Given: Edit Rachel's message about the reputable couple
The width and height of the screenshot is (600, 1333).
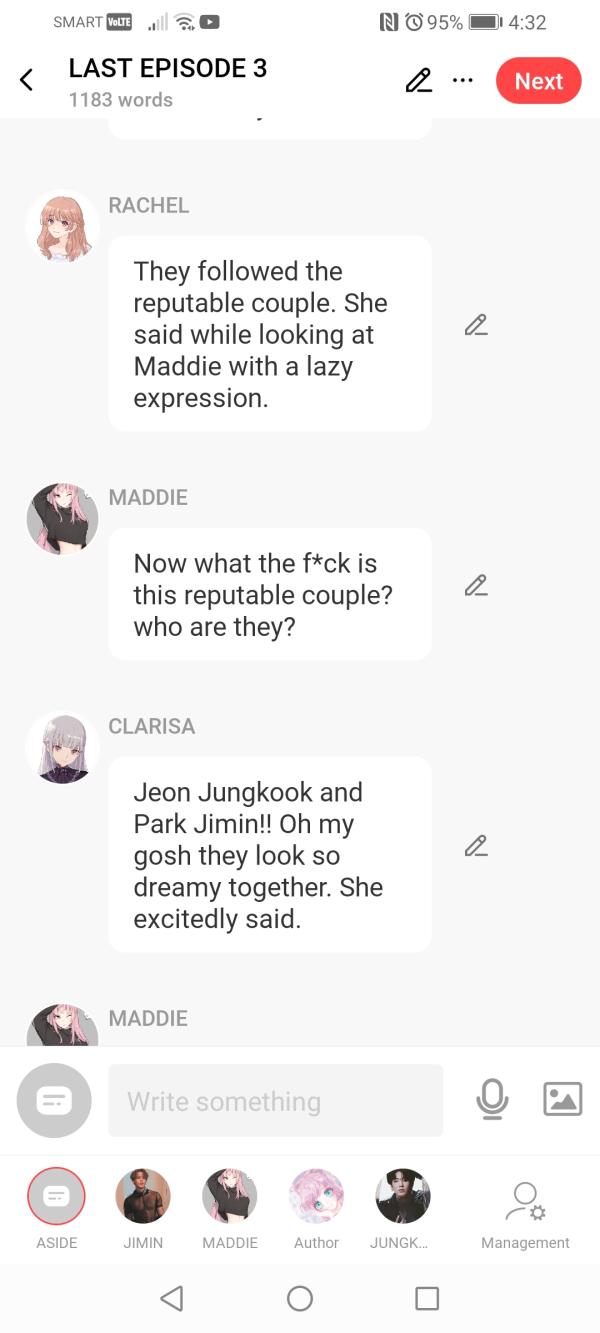Looking at the screenshot, I should [476, 325].
